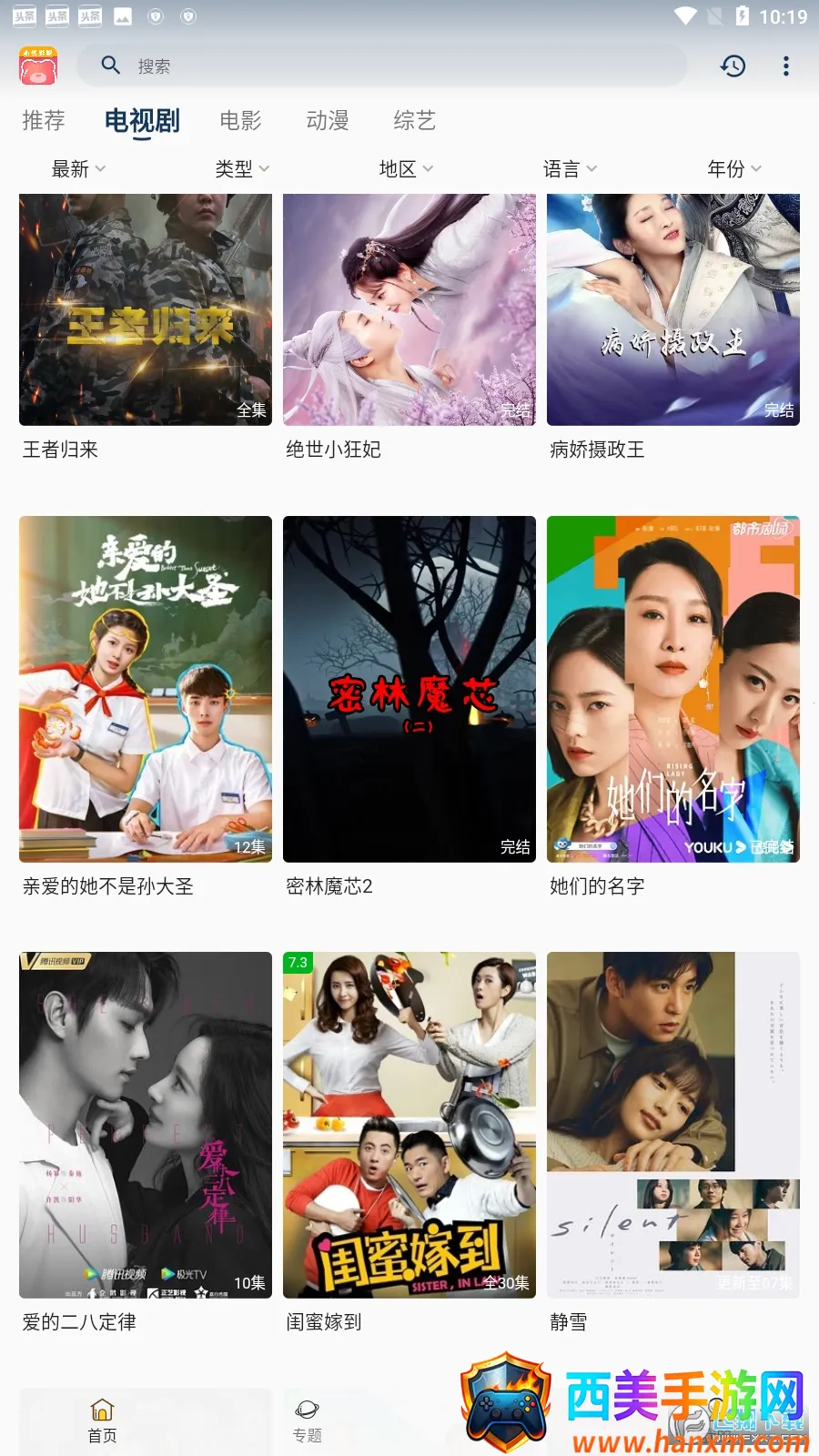
Task: Expand the 语言 filter dropdown
Action: point(570,168)
